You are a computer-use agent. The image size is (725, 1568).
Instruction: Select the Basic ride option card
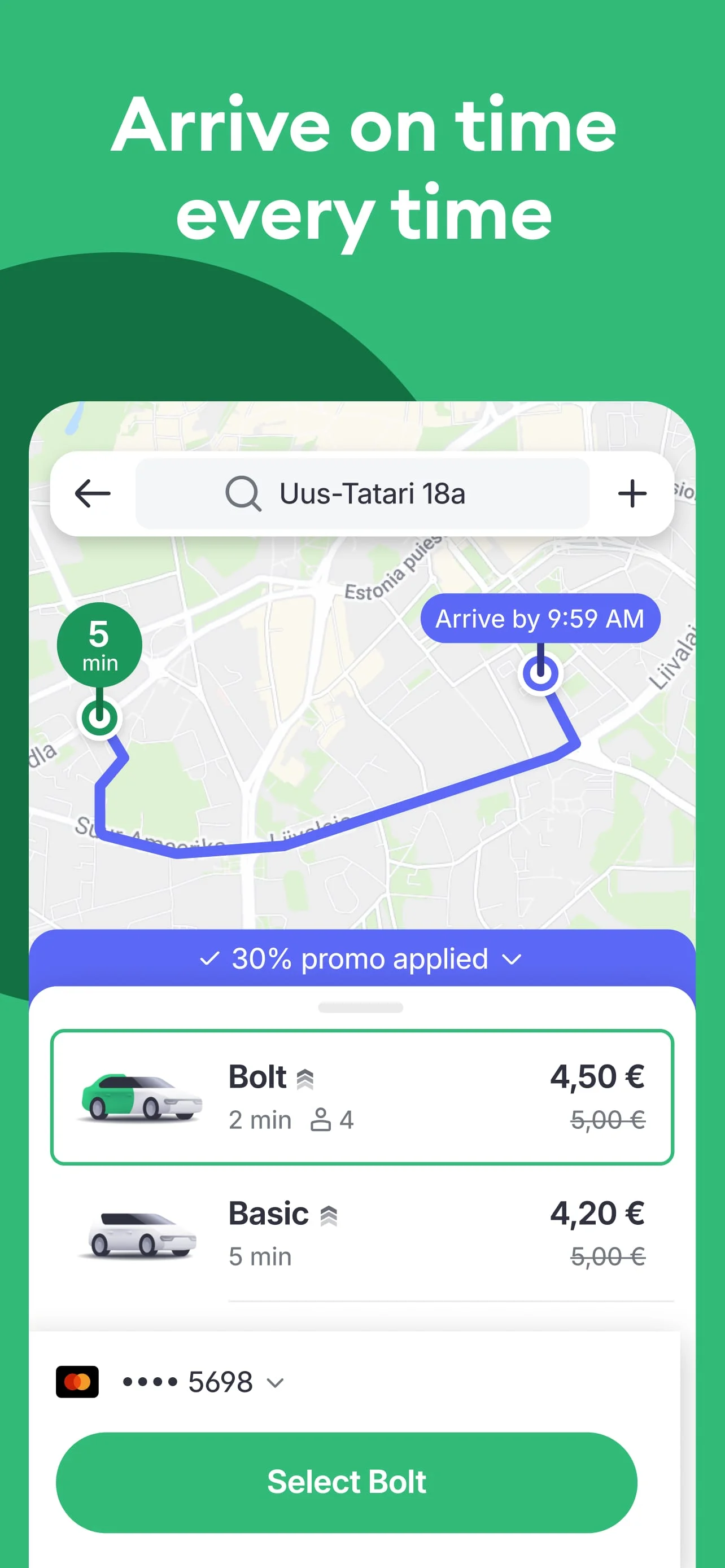coord(362,1233)
